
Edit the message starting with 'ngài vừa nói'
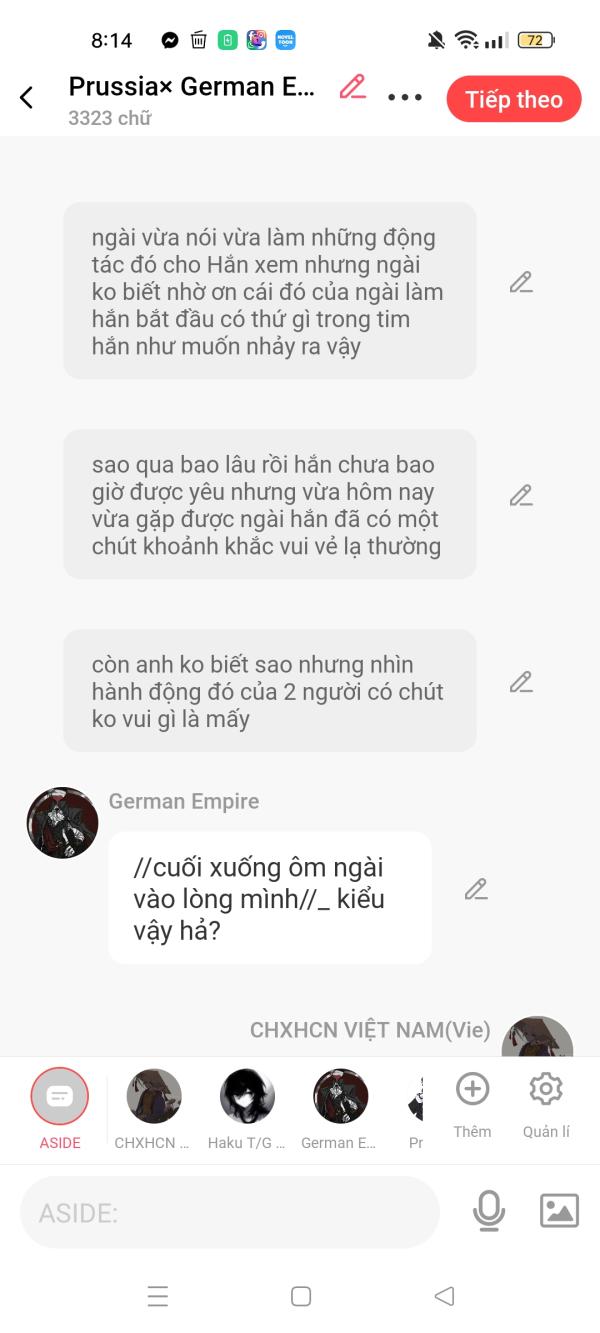520,283
